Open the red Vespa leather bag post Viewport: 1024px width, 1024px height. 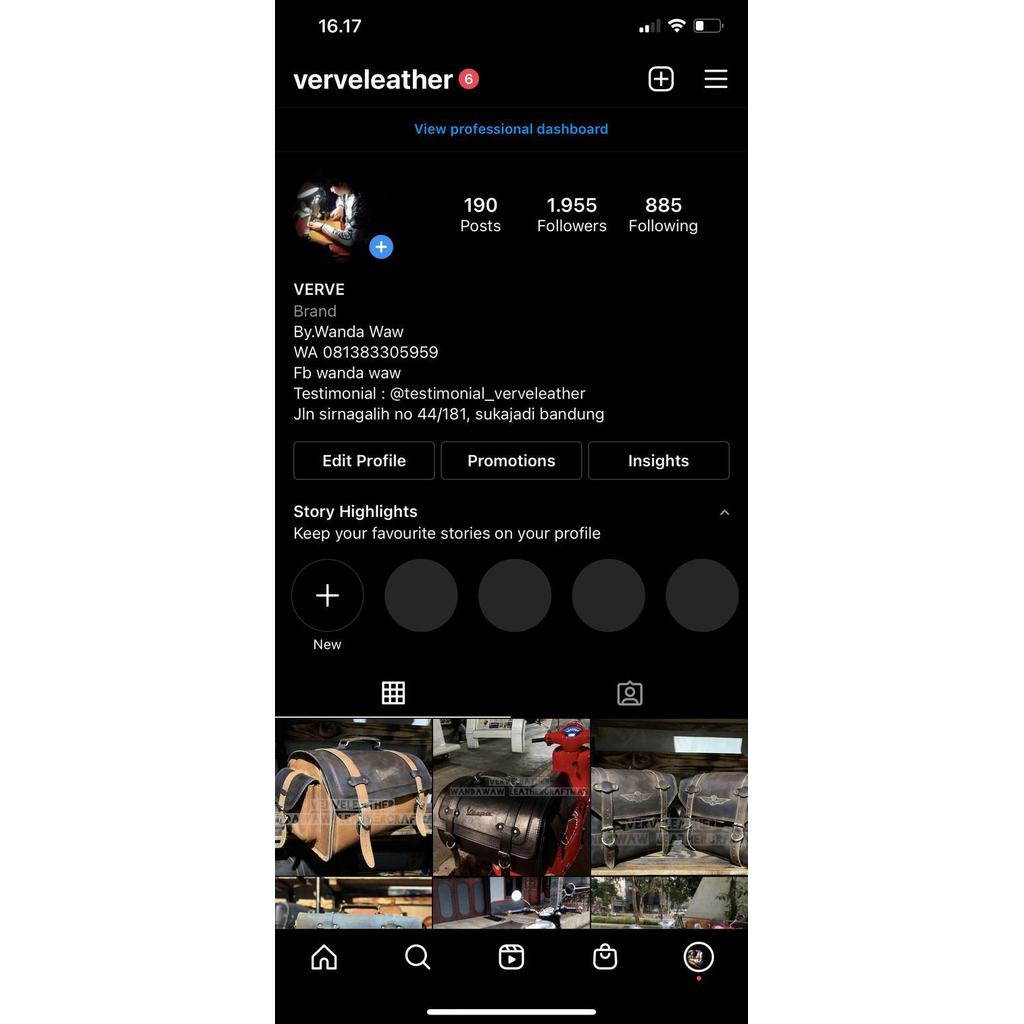click(x=511, y=797)
